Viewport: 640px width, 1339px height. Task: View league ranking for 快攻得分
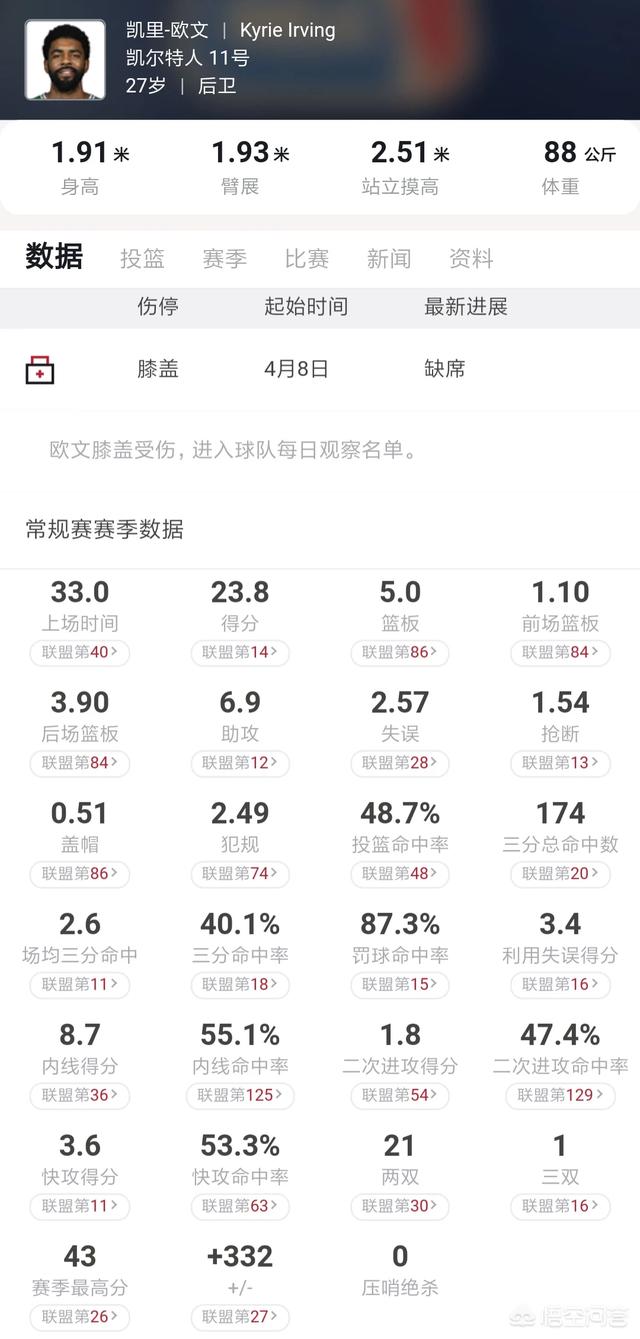[x=80, y=1206]
